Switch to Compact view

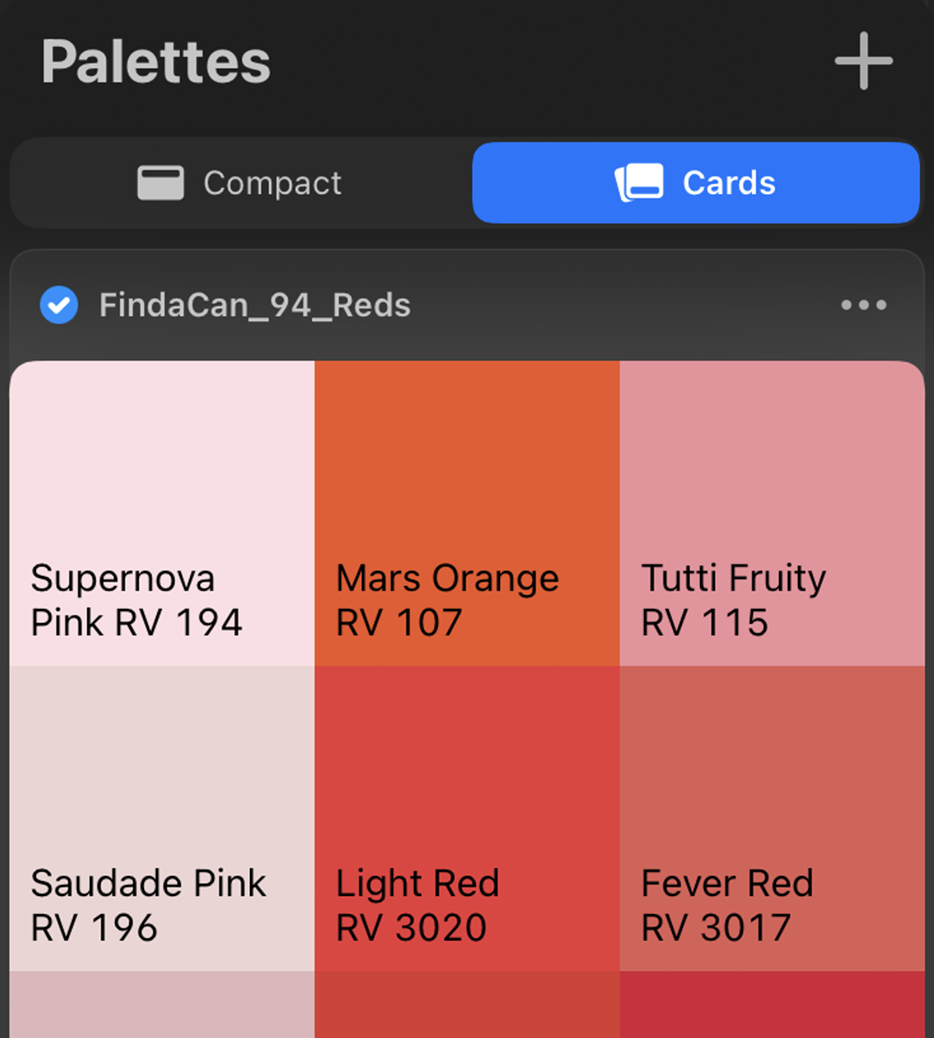(x=240, y=183)
